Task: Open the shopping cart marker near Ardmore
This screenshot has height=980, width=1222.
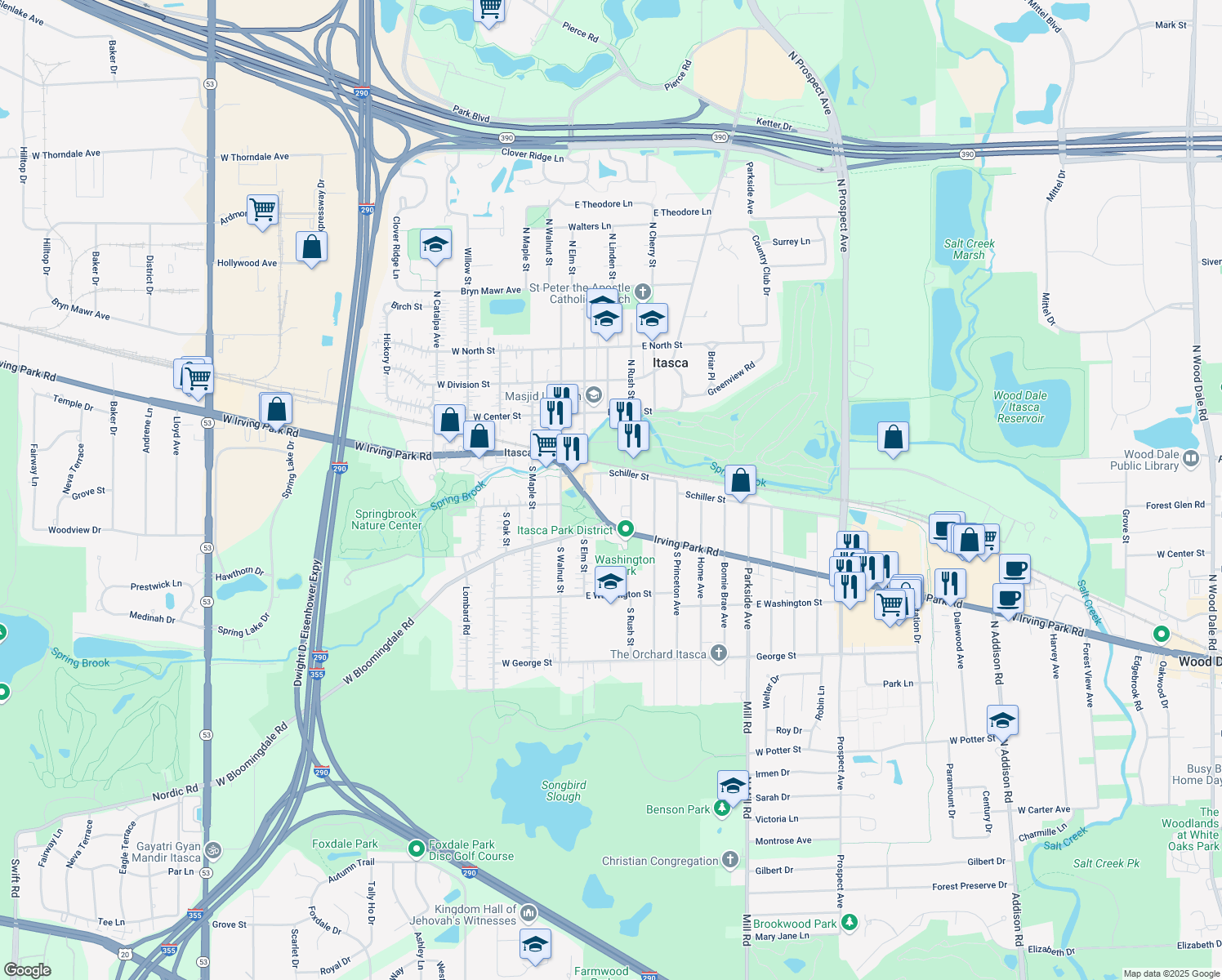Action: pyautogui.click(x=262, y=210)
